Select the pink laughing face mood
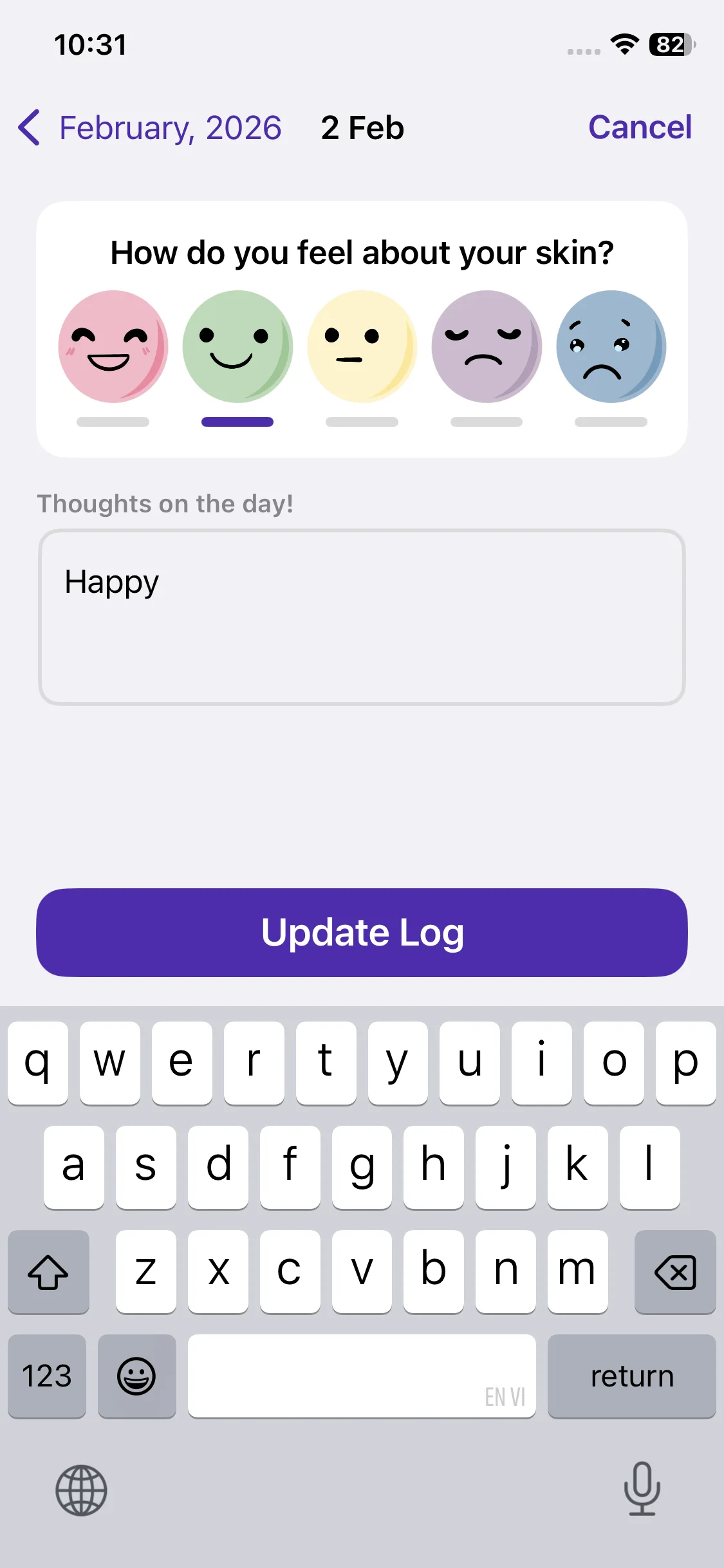The image size is (724, 1568). click(x=113, y=347)
